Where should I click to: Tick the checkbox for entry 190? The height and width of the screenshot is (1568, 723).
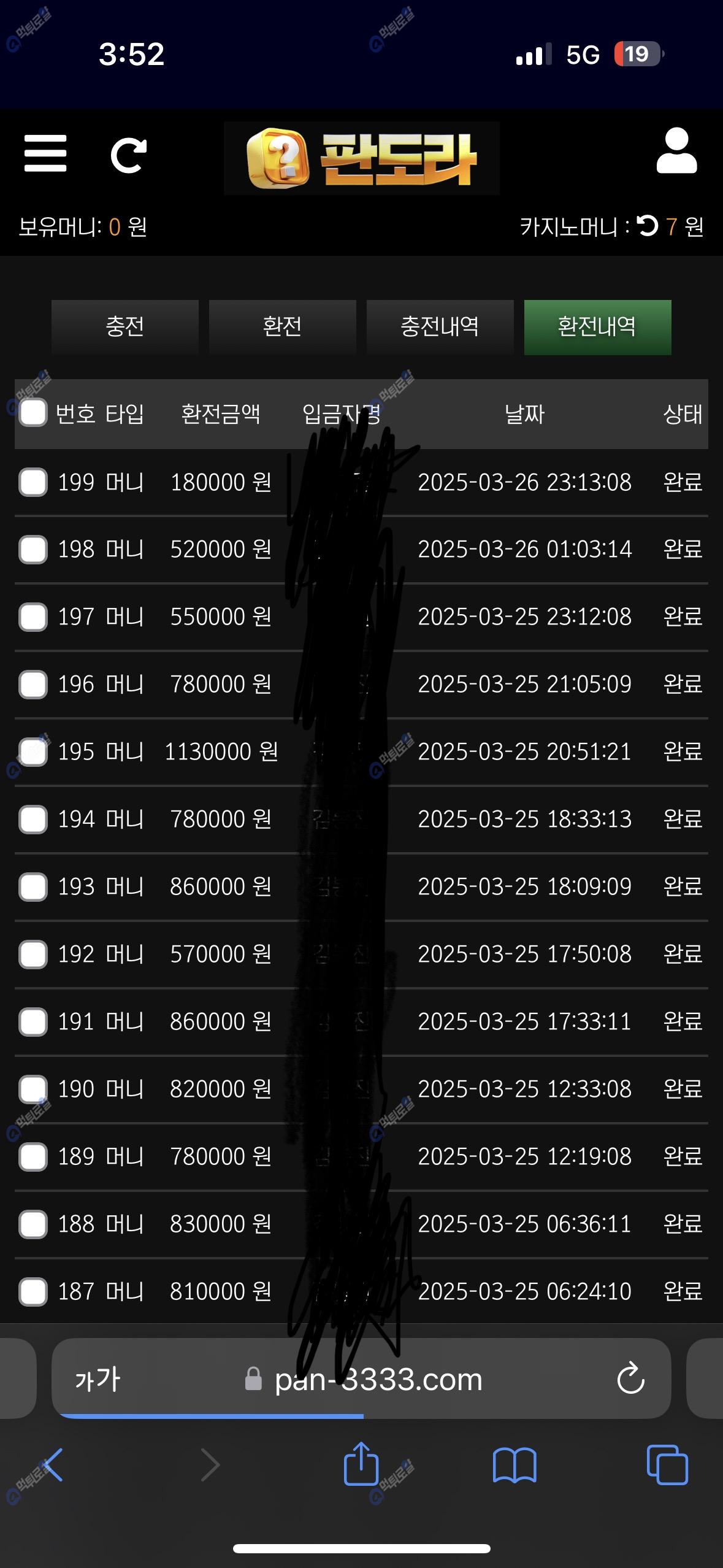click(x=33, y=1089)
